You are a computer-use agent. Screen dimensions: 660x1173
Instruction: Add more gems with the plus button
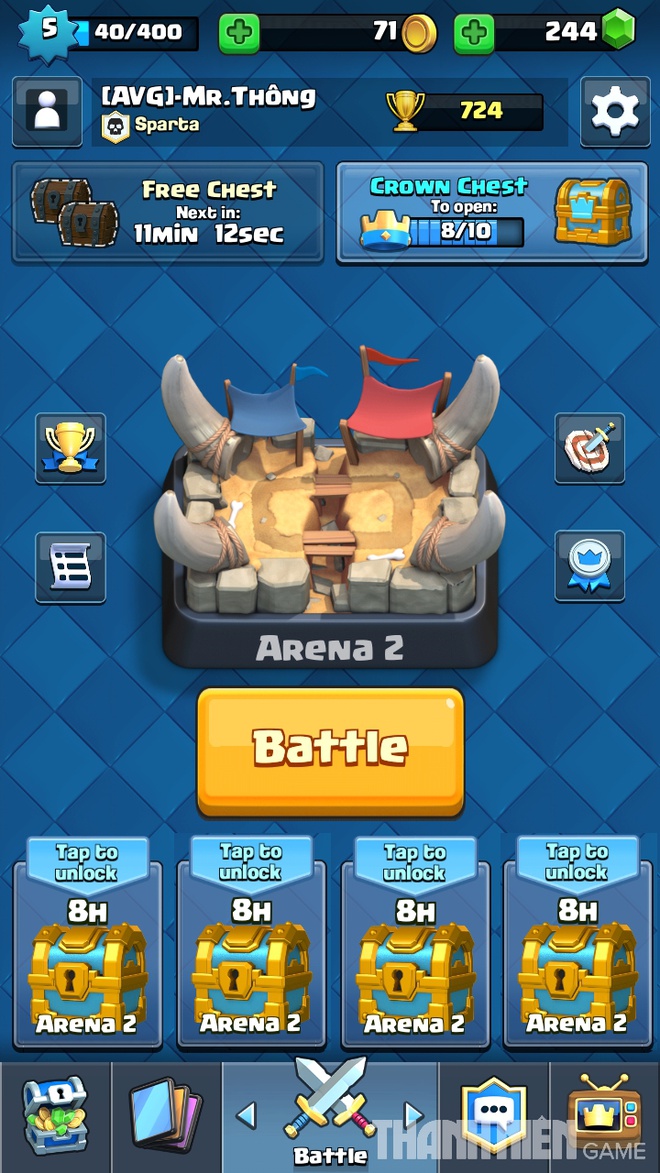click(x=474, y=33)
